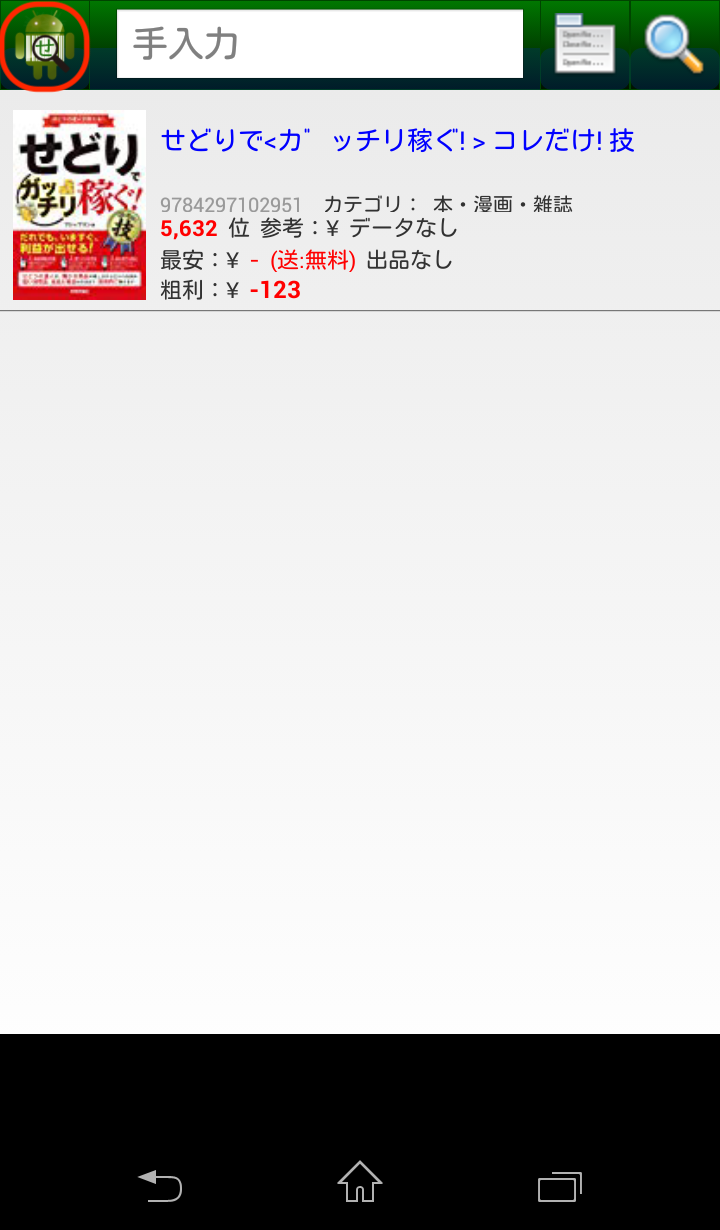The image size is (720, 1230).
Task: Open the せどりでガッチリ稼ぐ book result
Action: tap(397, 141)
